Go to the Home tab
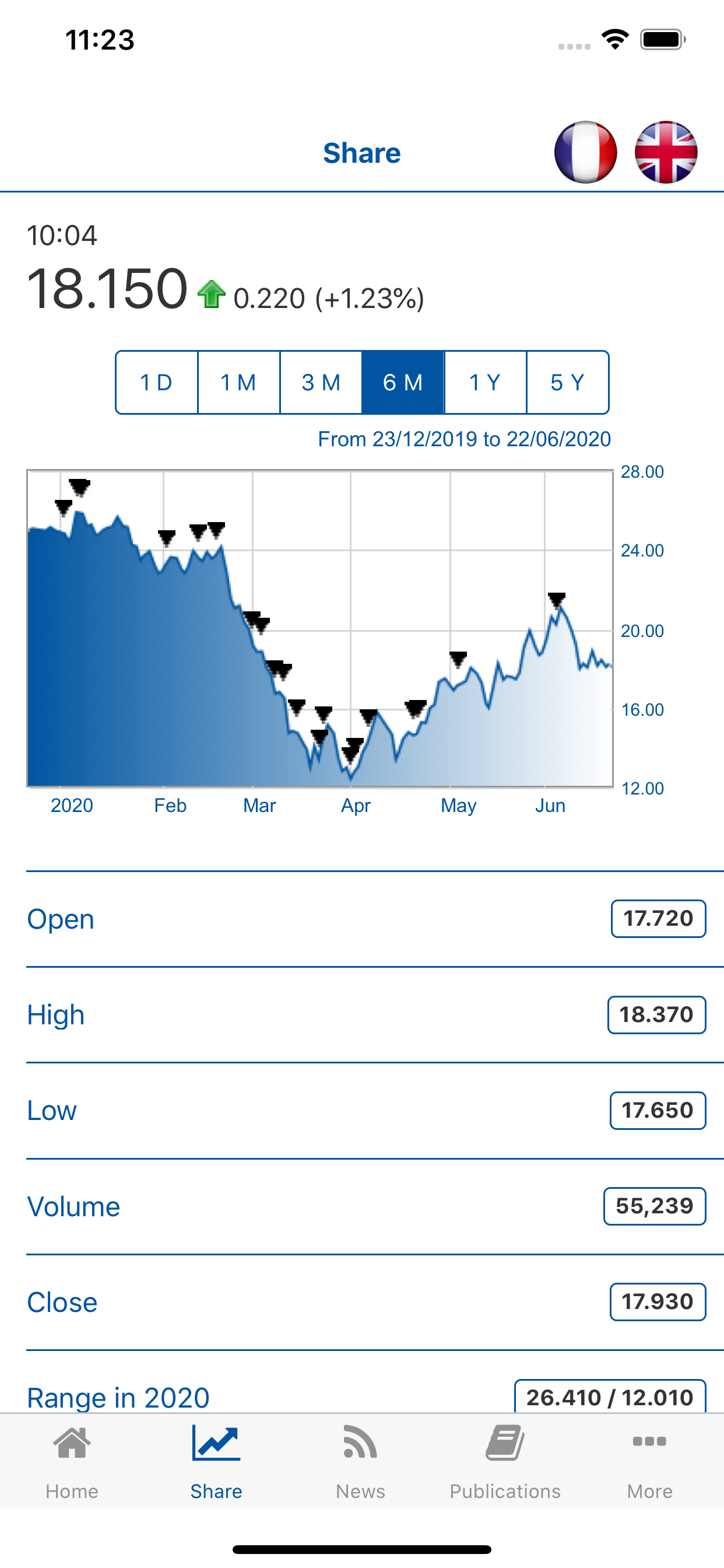This screenshot has width=724, height=1568. click(x=72, y=1462)
